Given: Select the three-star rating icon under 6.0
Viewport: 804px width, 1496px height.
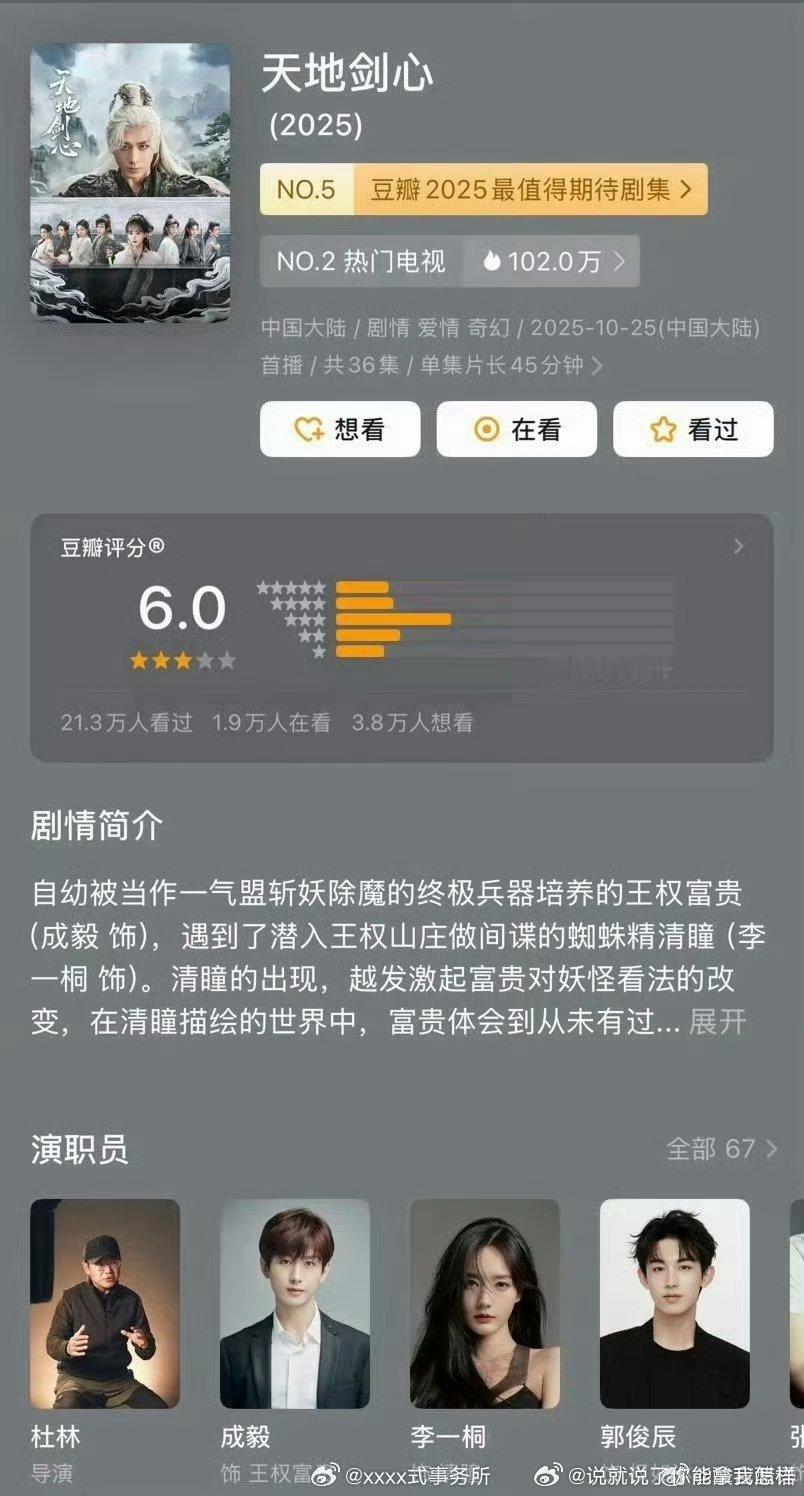Looking at the screenshot, I should (184, 659).
